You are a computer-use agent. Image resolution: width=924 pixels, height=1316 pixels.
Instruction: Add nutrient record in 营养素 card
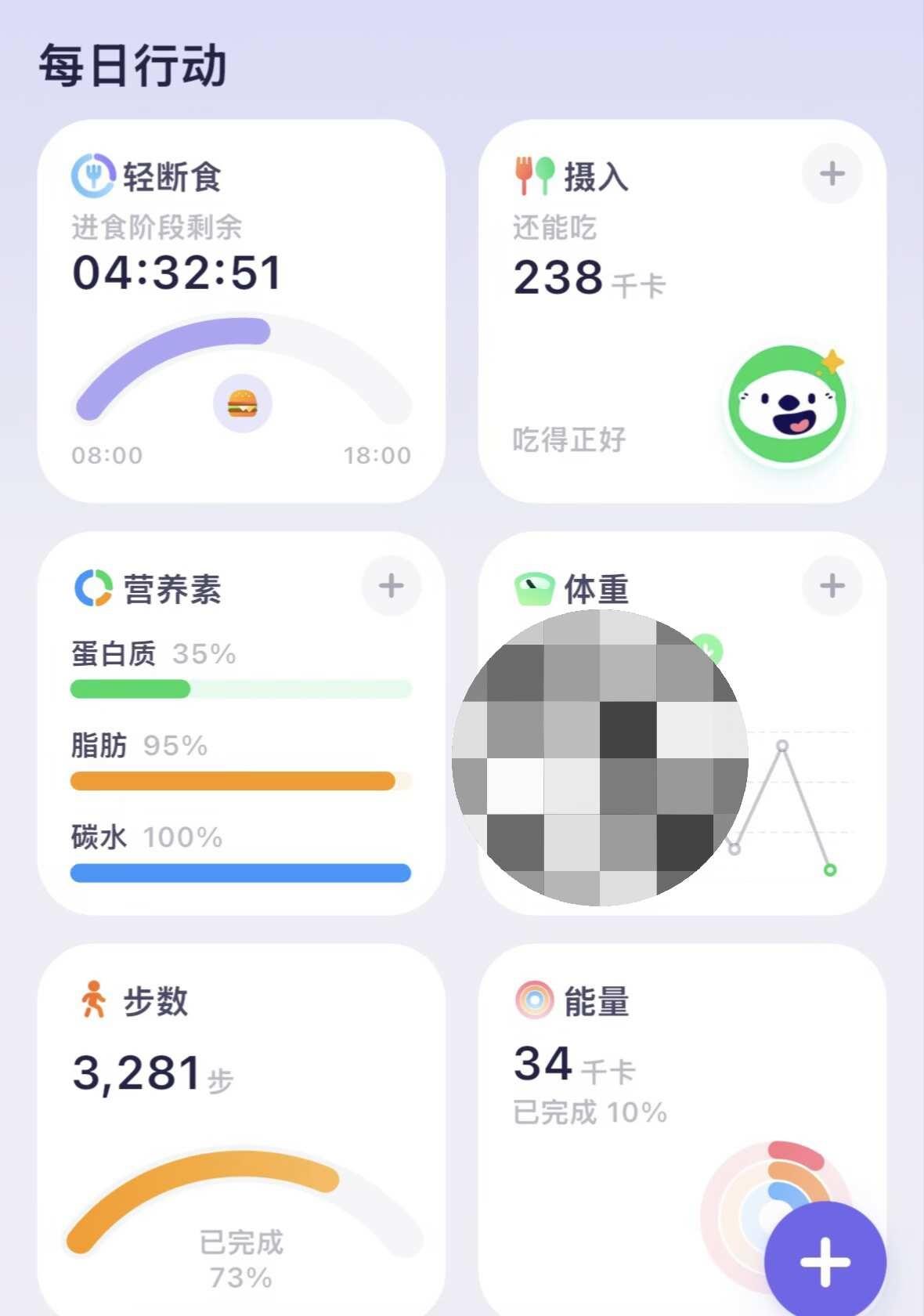[391, 586]
